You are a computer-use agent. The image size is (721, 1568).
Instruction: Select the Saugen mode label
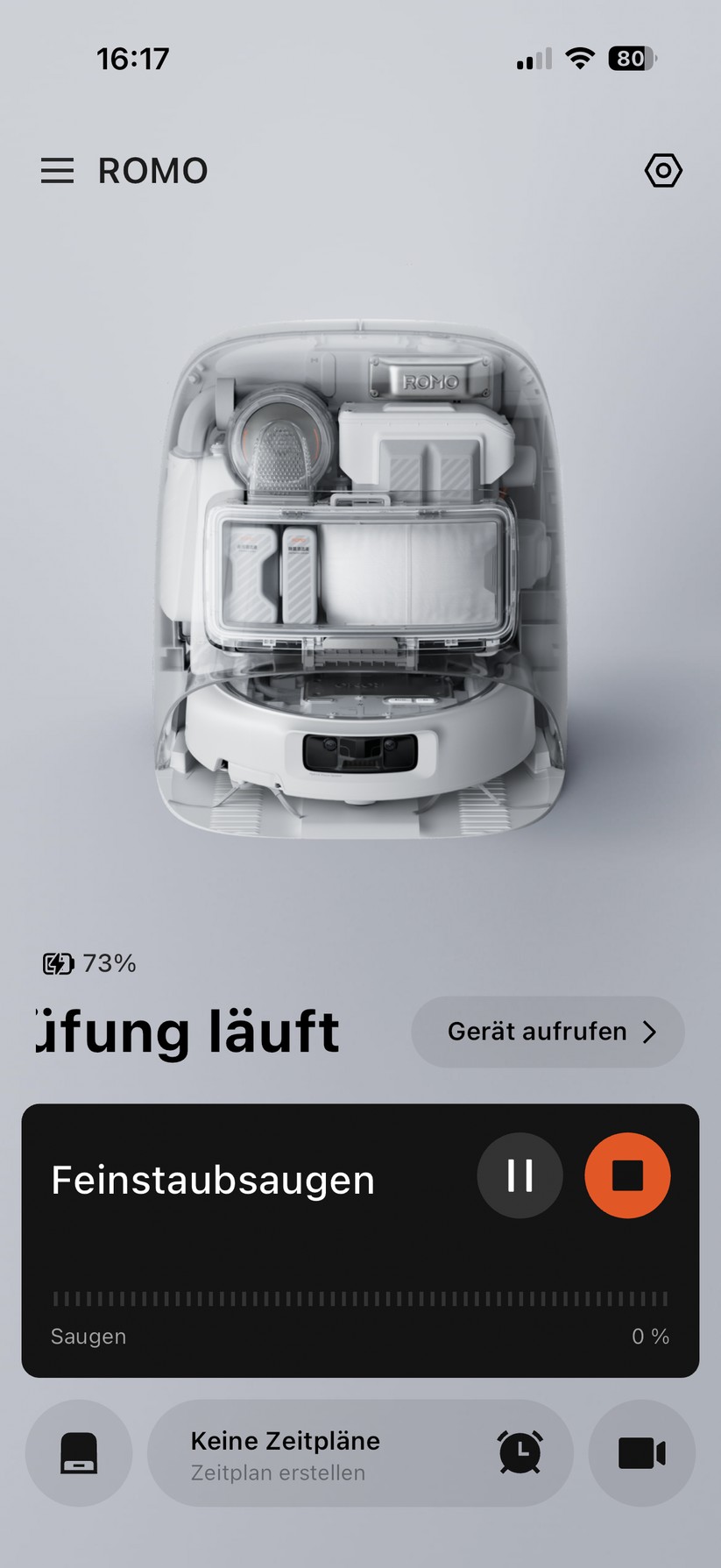pyautogui.click(x=88, y=1337)
